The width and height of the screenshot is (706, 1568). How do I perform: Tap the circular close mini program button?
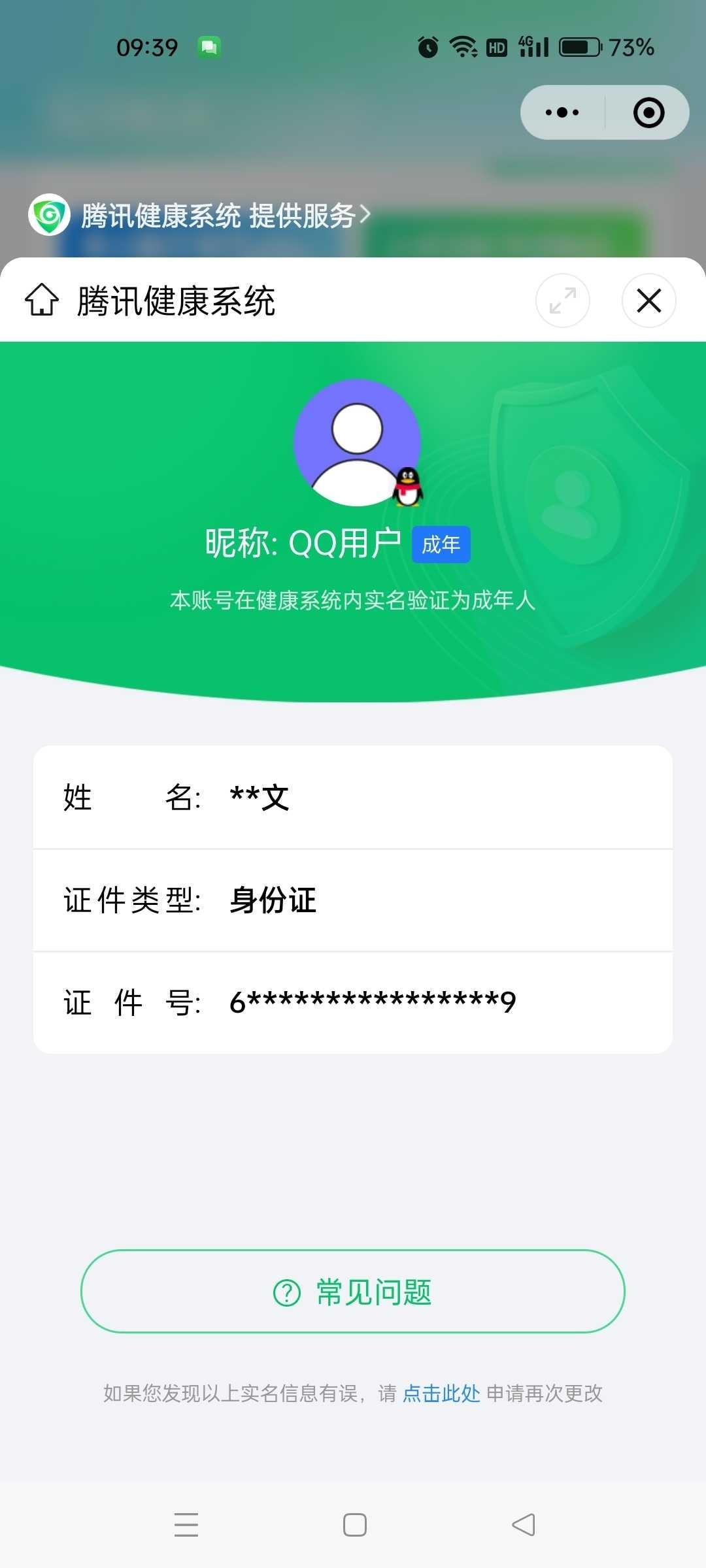(x=648, y=112)
